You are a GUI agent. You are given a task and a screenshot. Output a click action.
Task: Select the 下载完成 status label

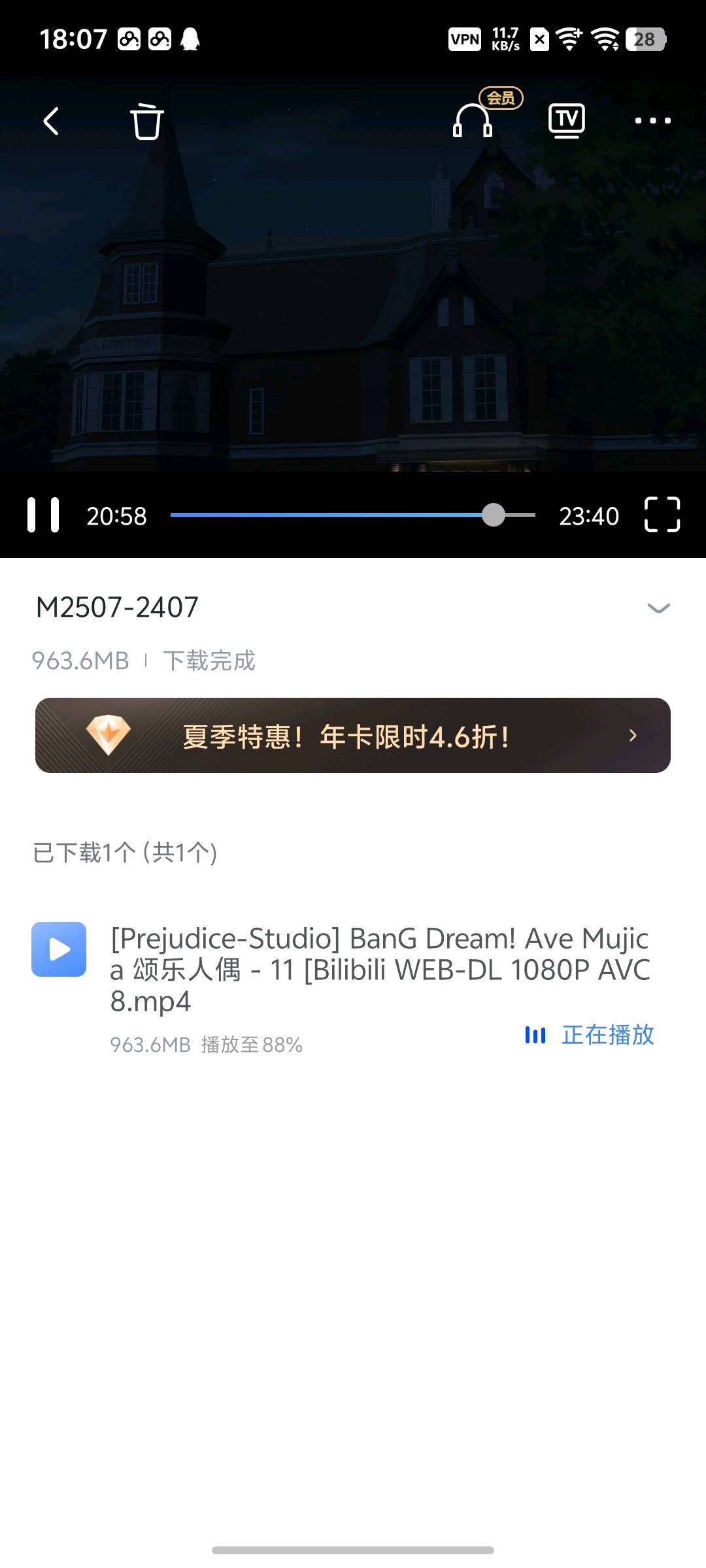(x=209, y=661)
